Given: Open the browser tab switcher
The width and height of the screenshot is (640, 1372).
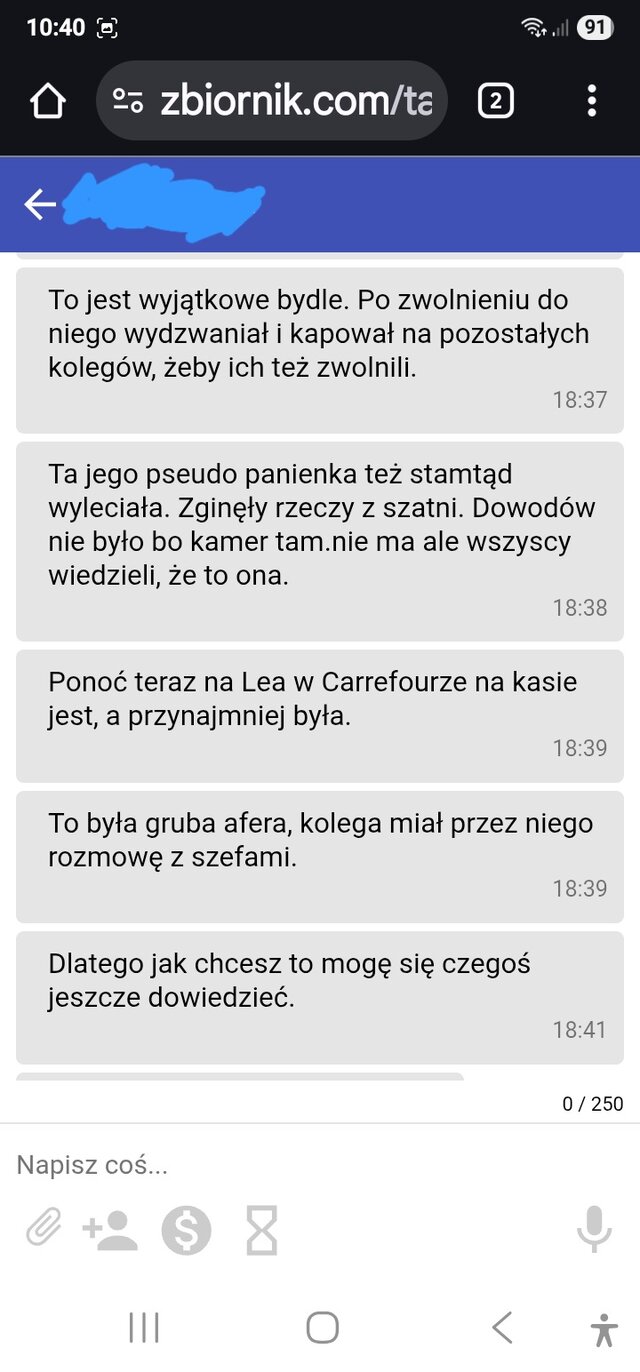Looking at the screenshot, I should (x=496, y=101).
